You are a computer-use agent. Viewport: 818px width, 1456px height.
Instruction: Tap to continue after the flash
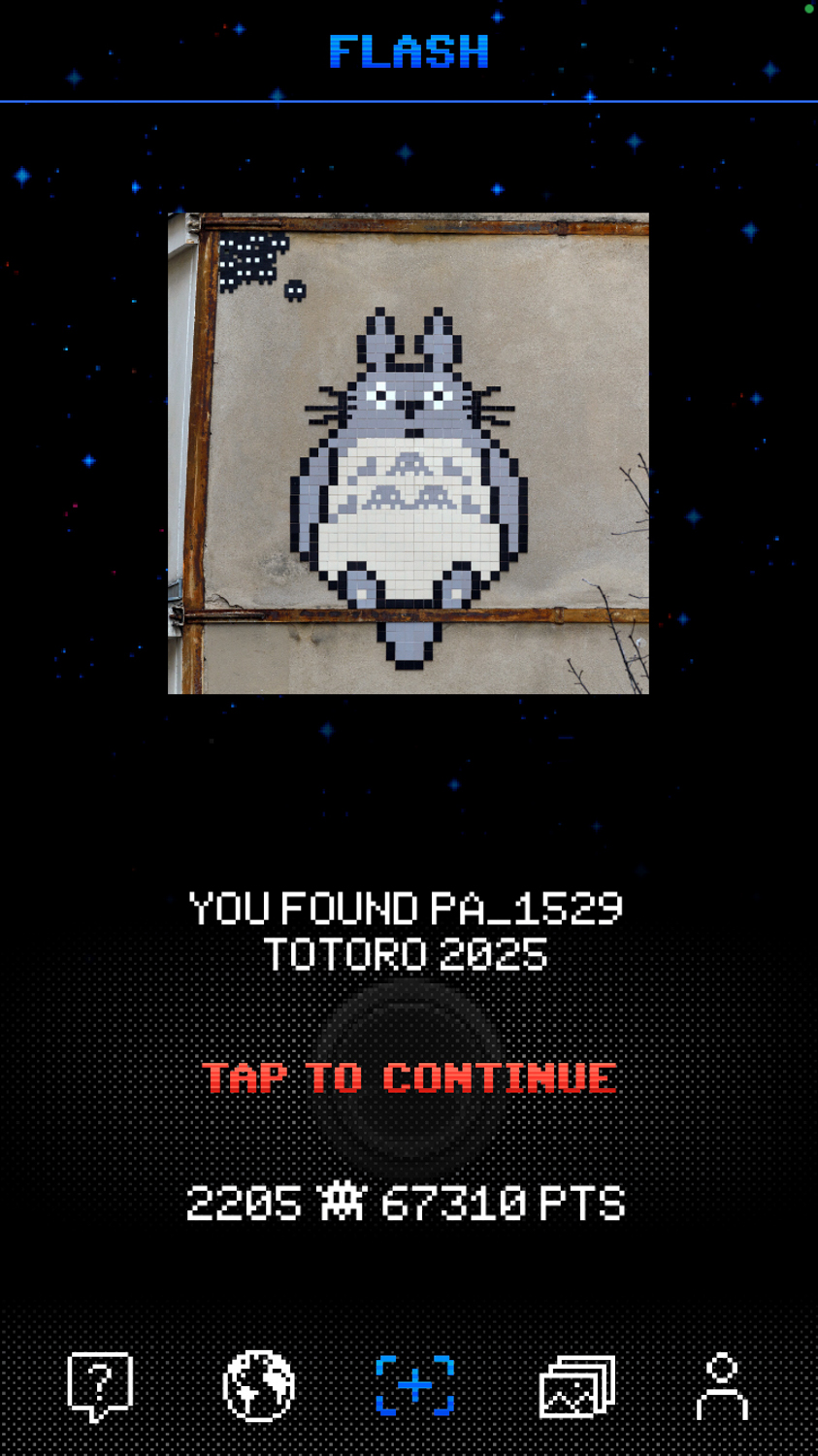click(x=409, y=1077)
